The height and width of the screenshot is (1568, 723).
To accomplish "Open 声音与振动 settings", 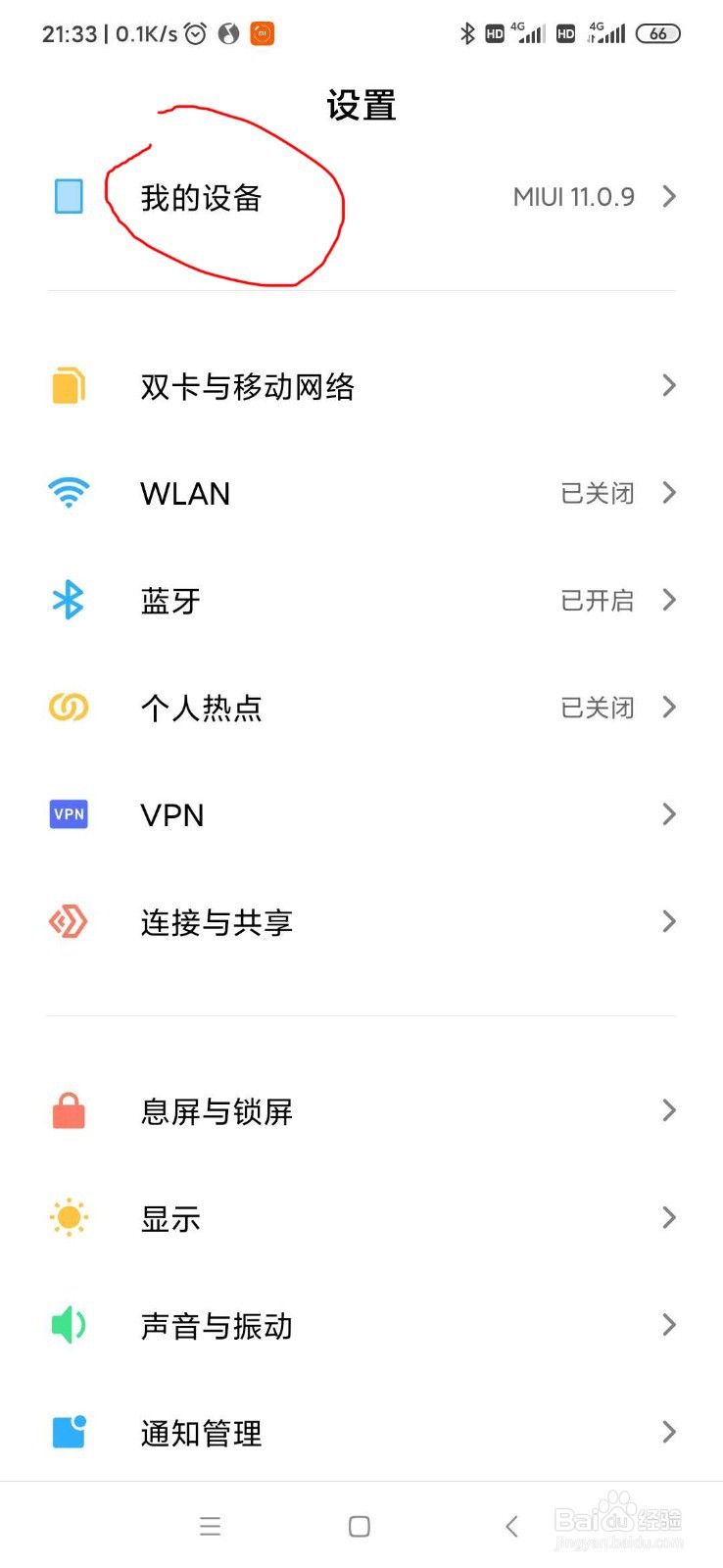I will click(x=361, y=1326).
